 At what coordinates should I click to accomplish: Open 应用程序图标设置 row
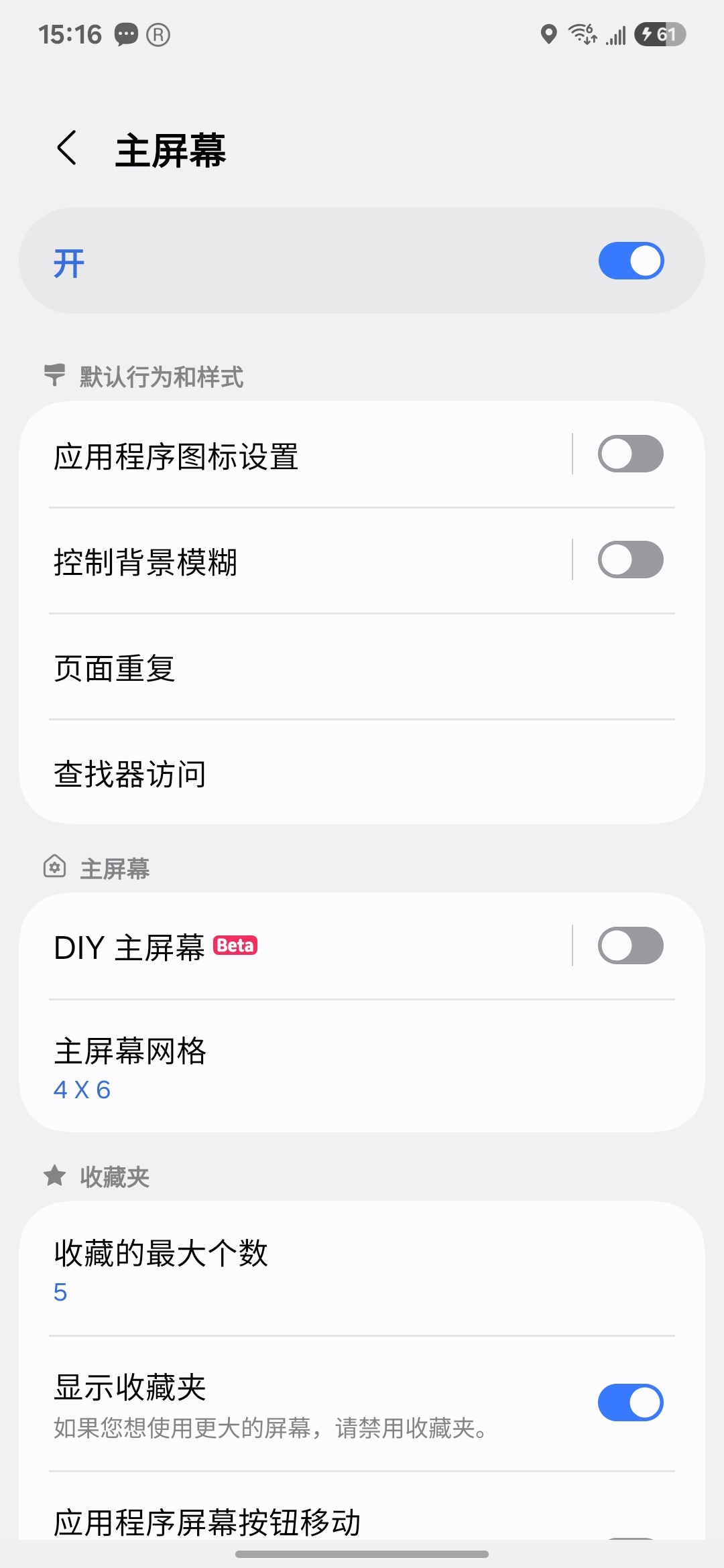point(295,455)
